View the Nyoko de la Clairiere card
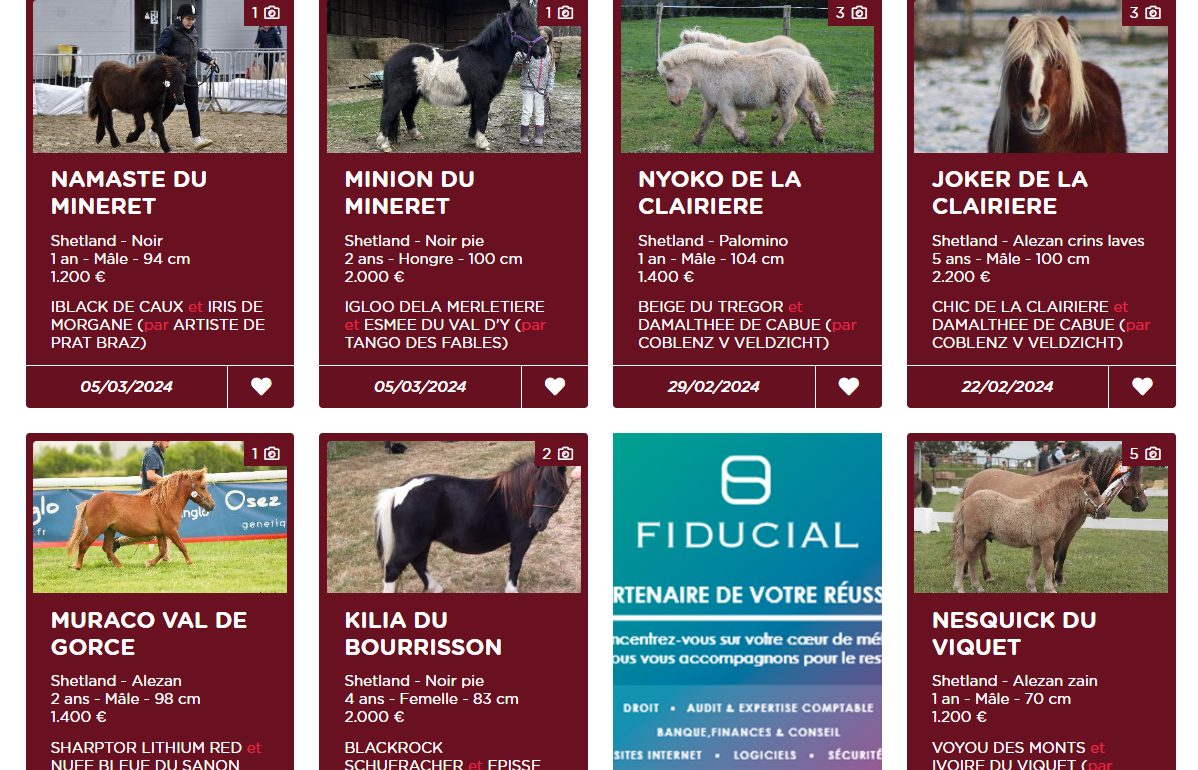The width and height of the screenshot is (1198, 770). click(719, 192)
